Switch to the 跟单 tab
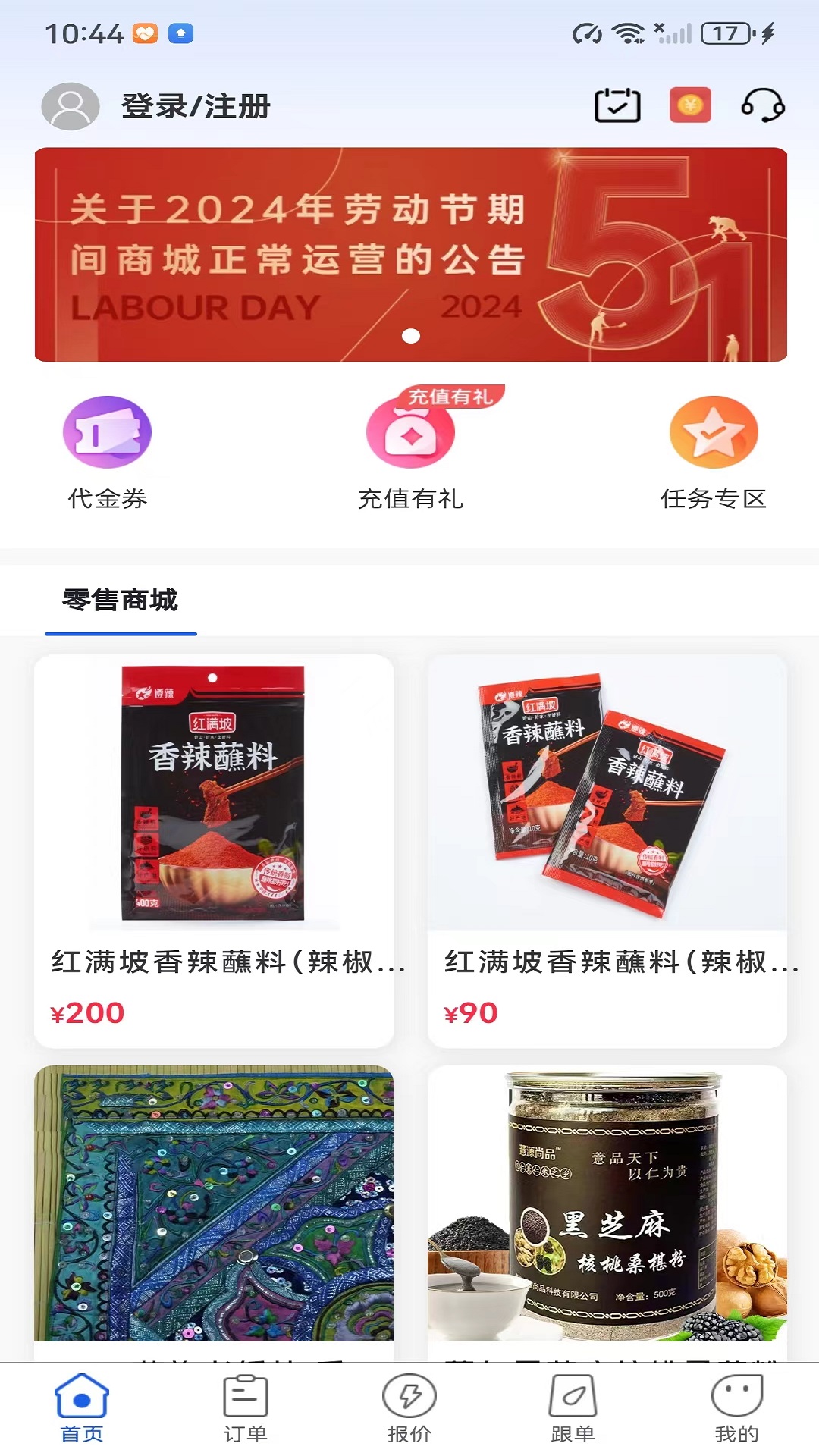 point(573,1408)
